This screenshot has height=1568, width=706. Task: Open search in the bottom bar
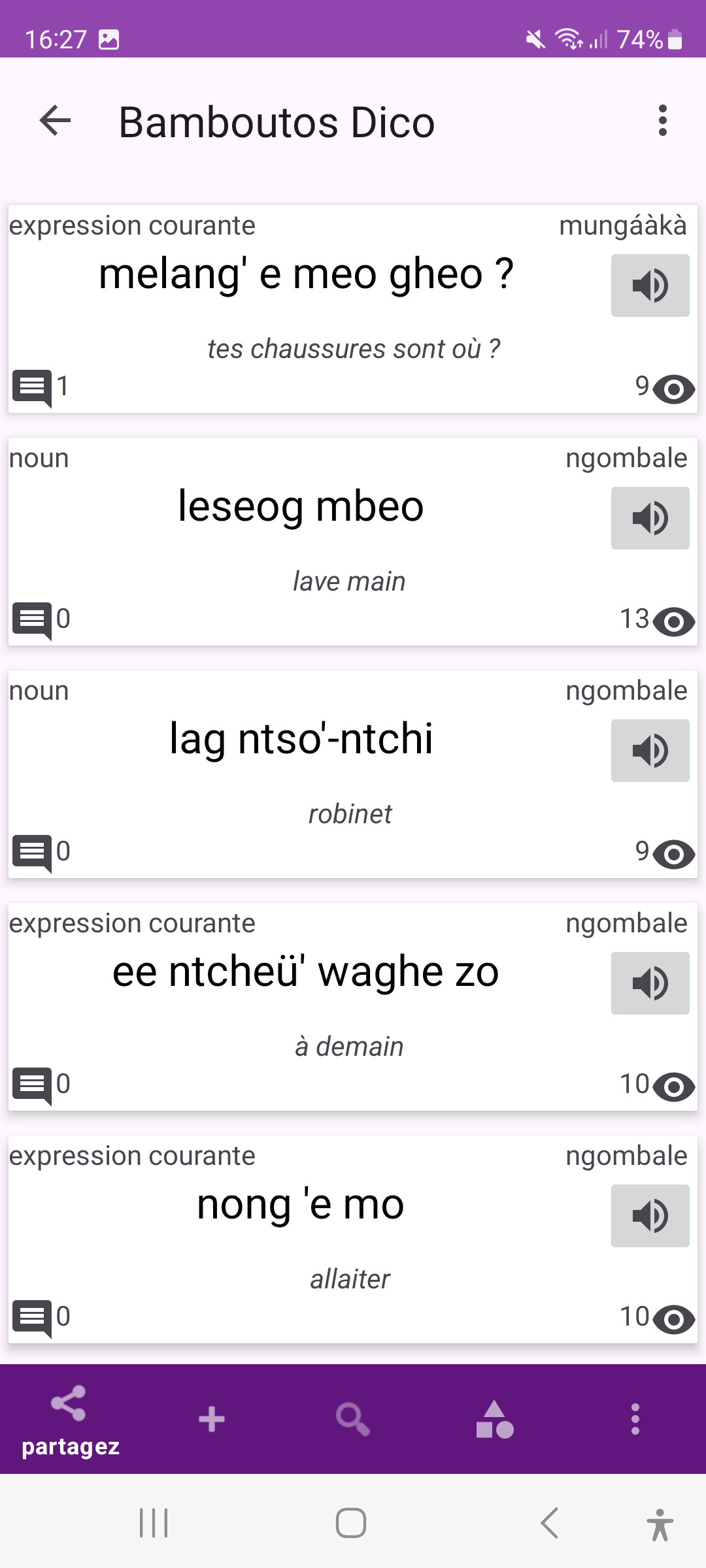coord(353,1419)
